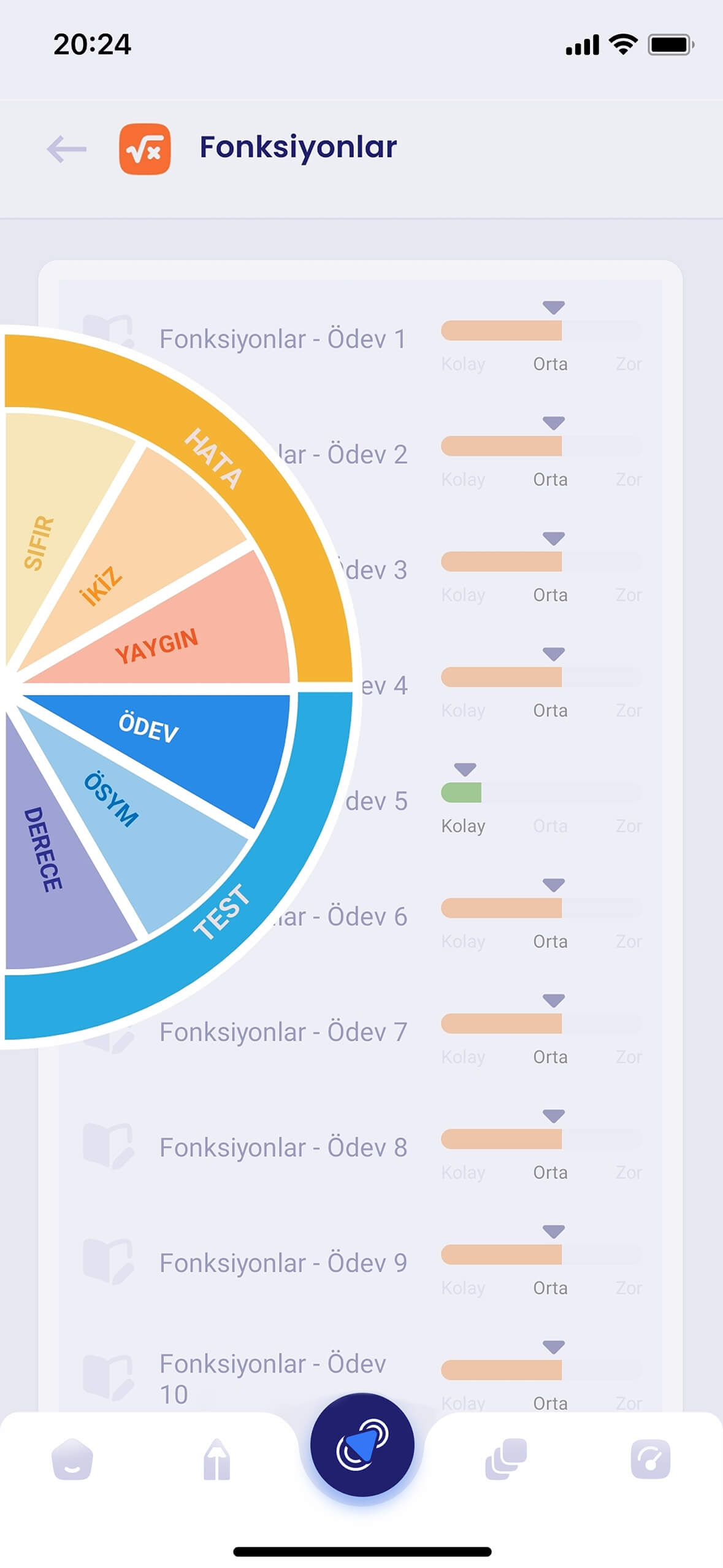Open the stacked cards tab
The width and height of the screenshot is (723, 1568).
click(x=506, y=1459)
